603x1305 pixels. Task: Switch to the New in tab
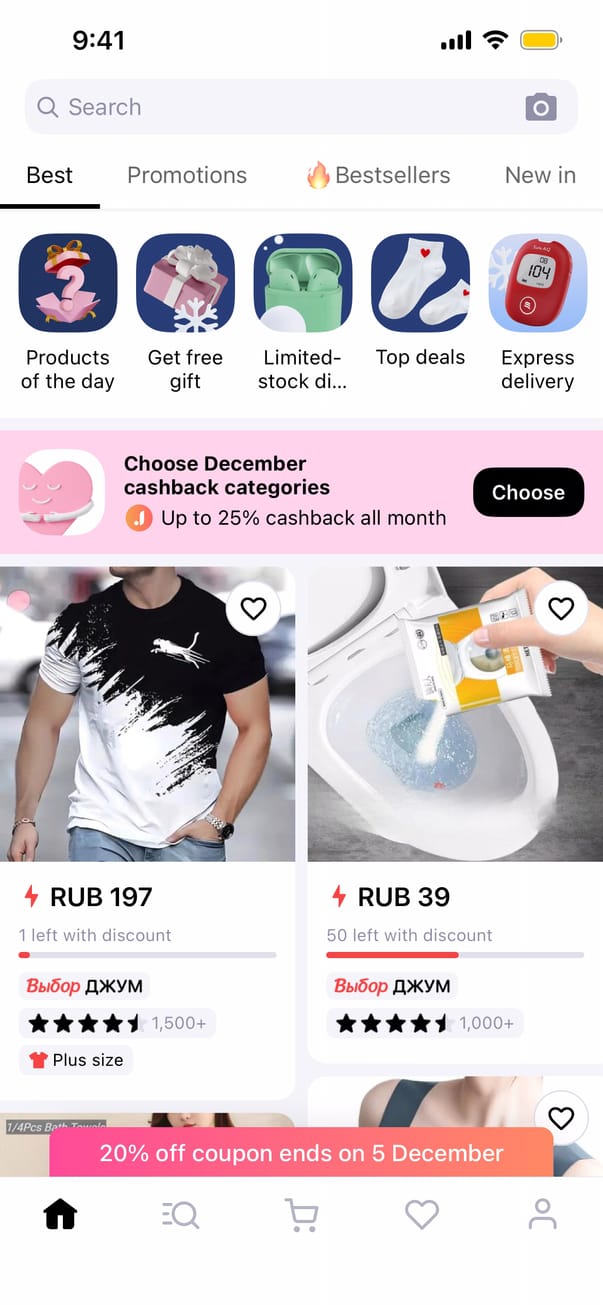click(x=540, y=175)
